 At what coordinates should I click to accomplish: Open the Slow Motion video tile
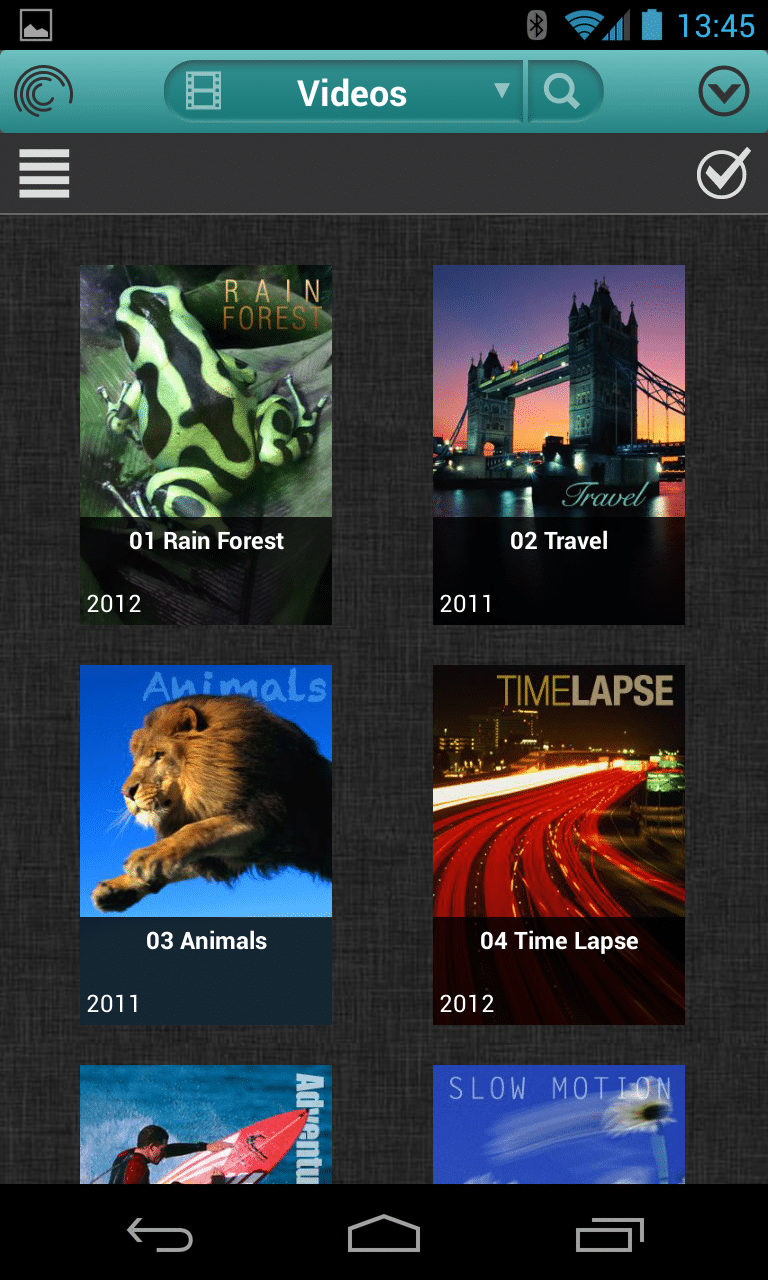(559, 1125)
